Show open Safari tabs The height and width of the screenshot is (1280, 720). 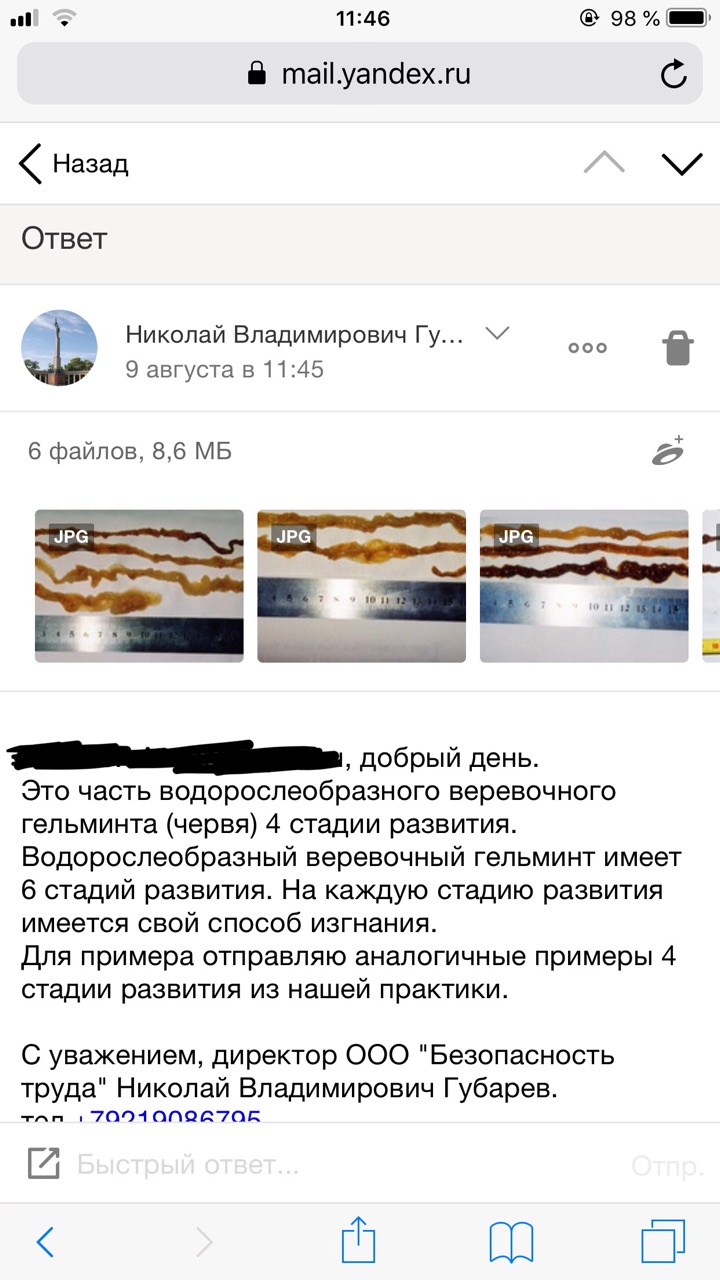[662, 1243]
